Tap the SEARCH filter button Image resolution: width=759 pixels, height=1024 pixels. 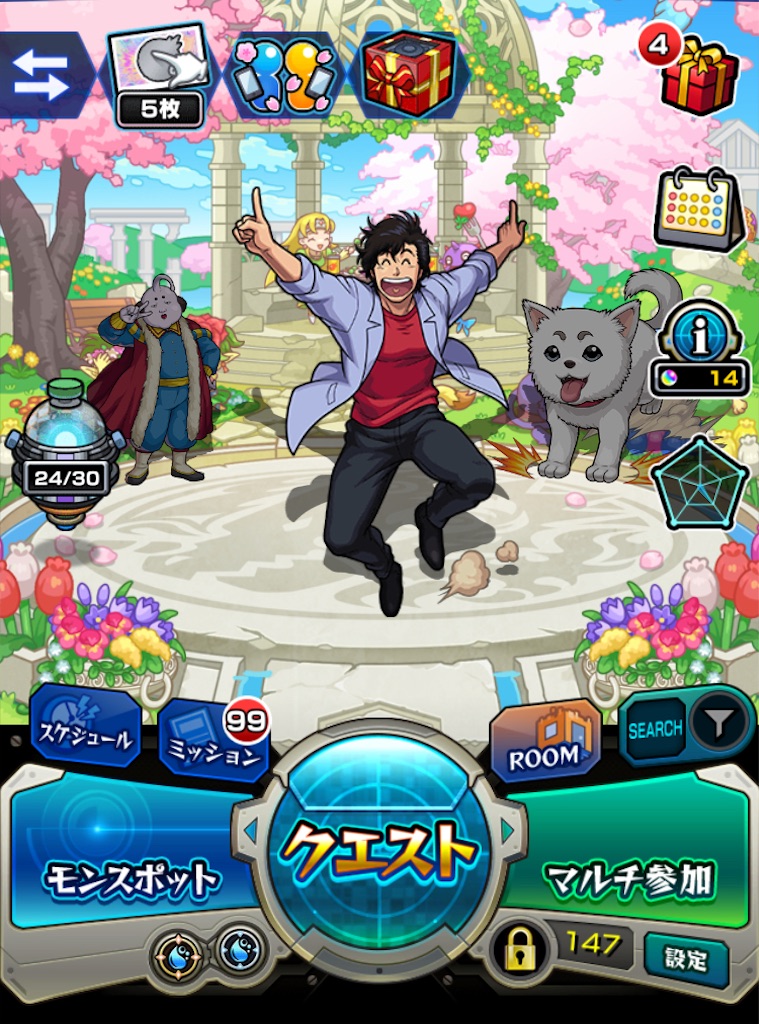685,726
